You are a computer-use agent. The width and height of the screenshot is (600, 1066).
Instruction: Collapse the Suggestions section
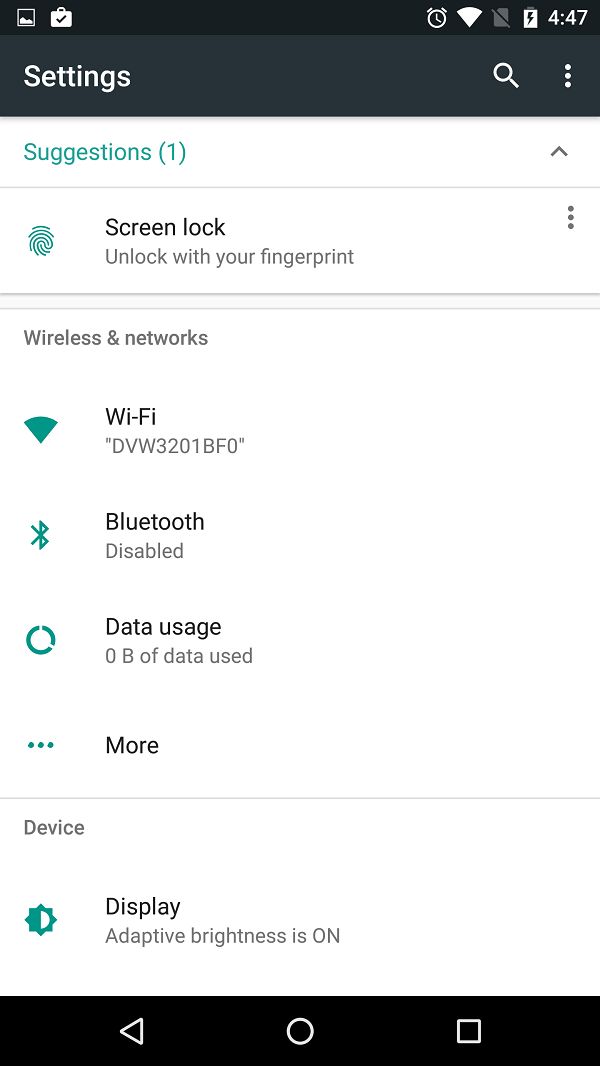click(x=559, y=152)
